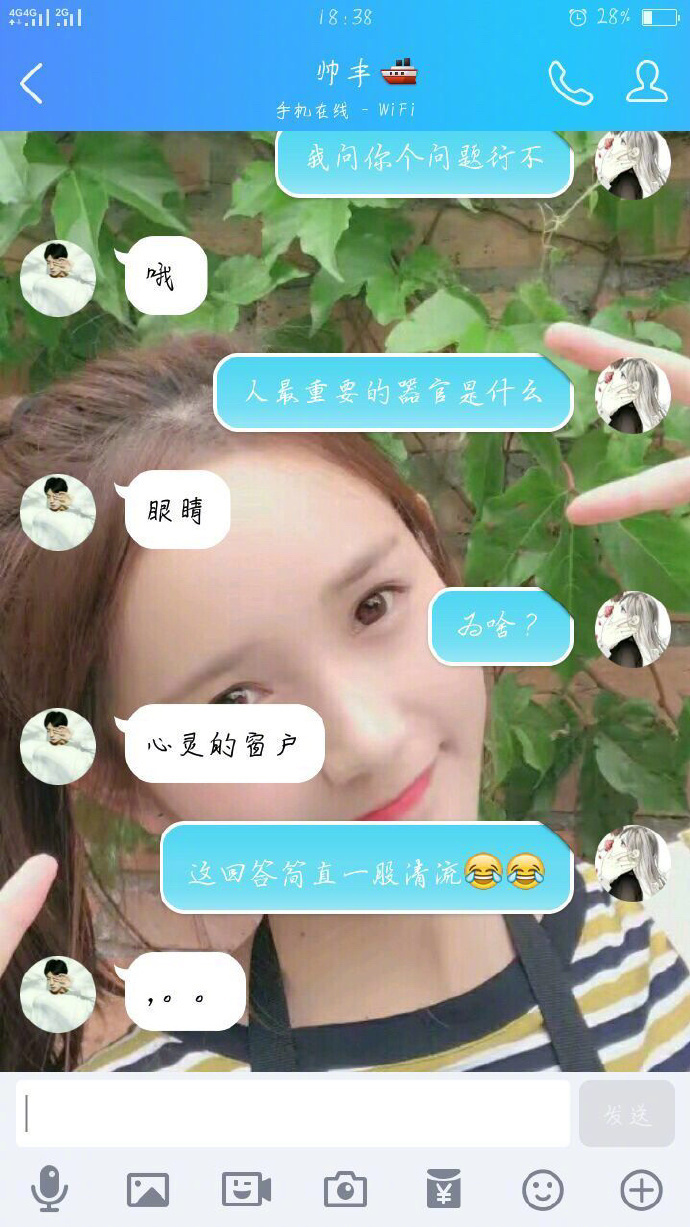
Task: Open the red packet option
Action: point(443,1190)
